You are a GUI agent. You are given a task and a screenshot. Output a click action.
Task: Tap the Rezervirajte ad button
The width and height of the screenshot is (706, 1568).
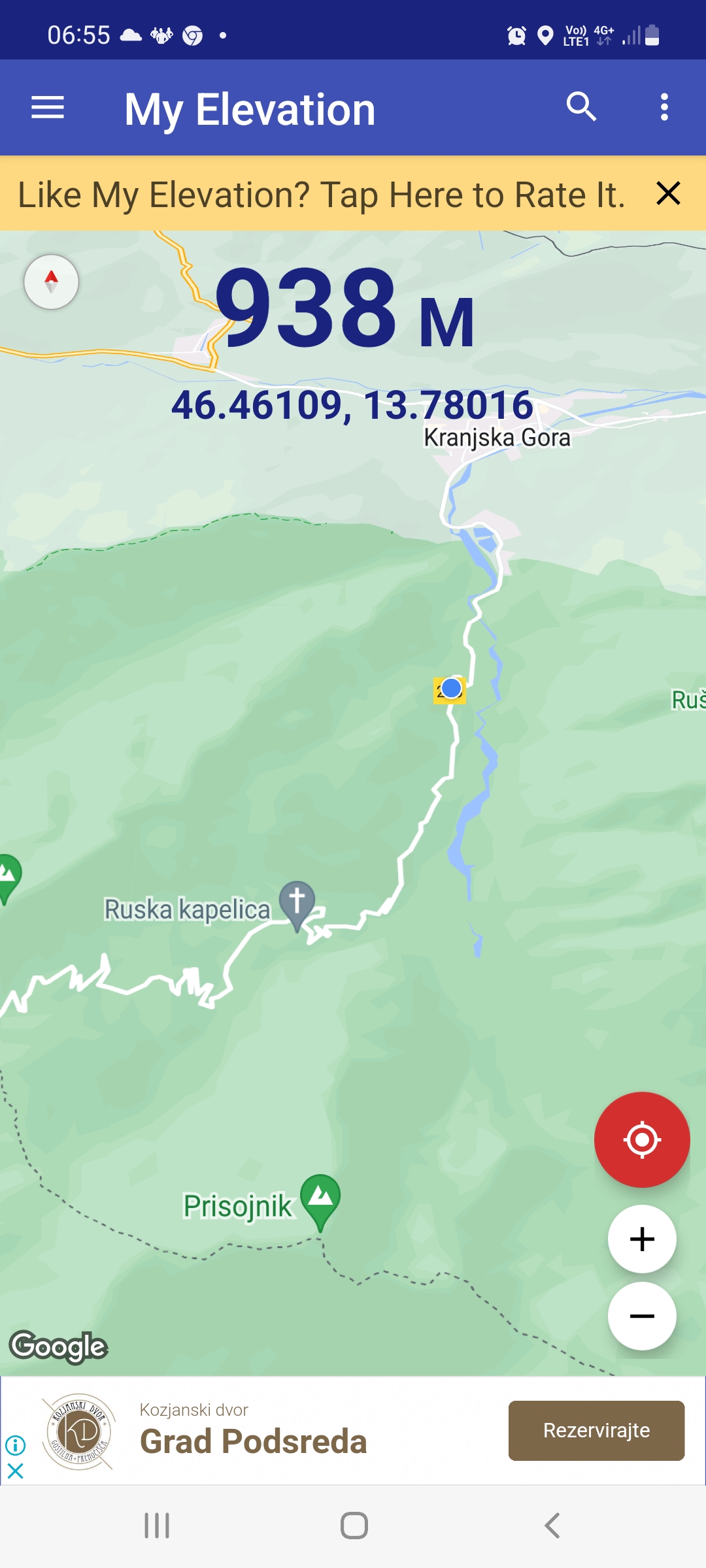(596, 1430)
